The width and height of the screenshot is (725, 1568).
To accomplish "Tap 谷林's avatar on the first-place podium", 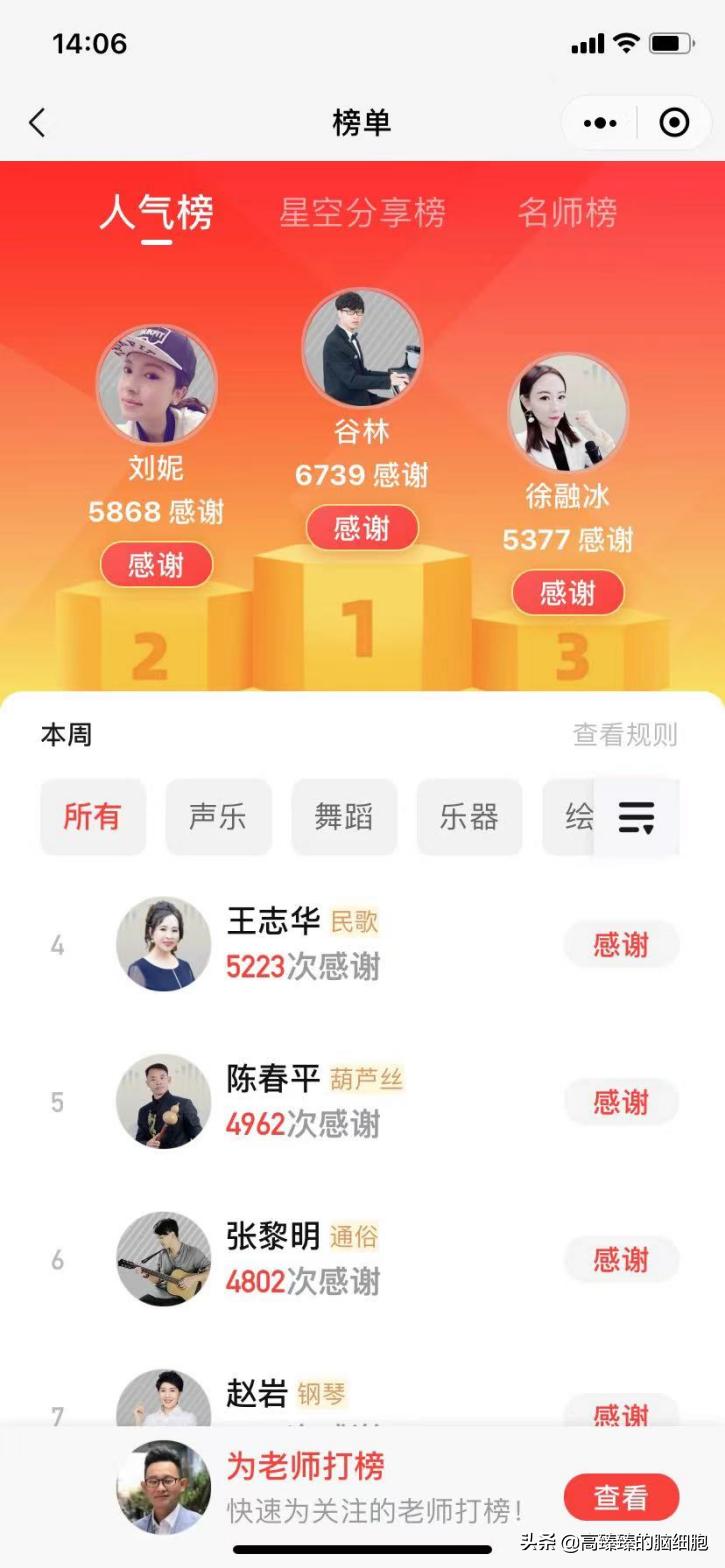I will 362,349.
